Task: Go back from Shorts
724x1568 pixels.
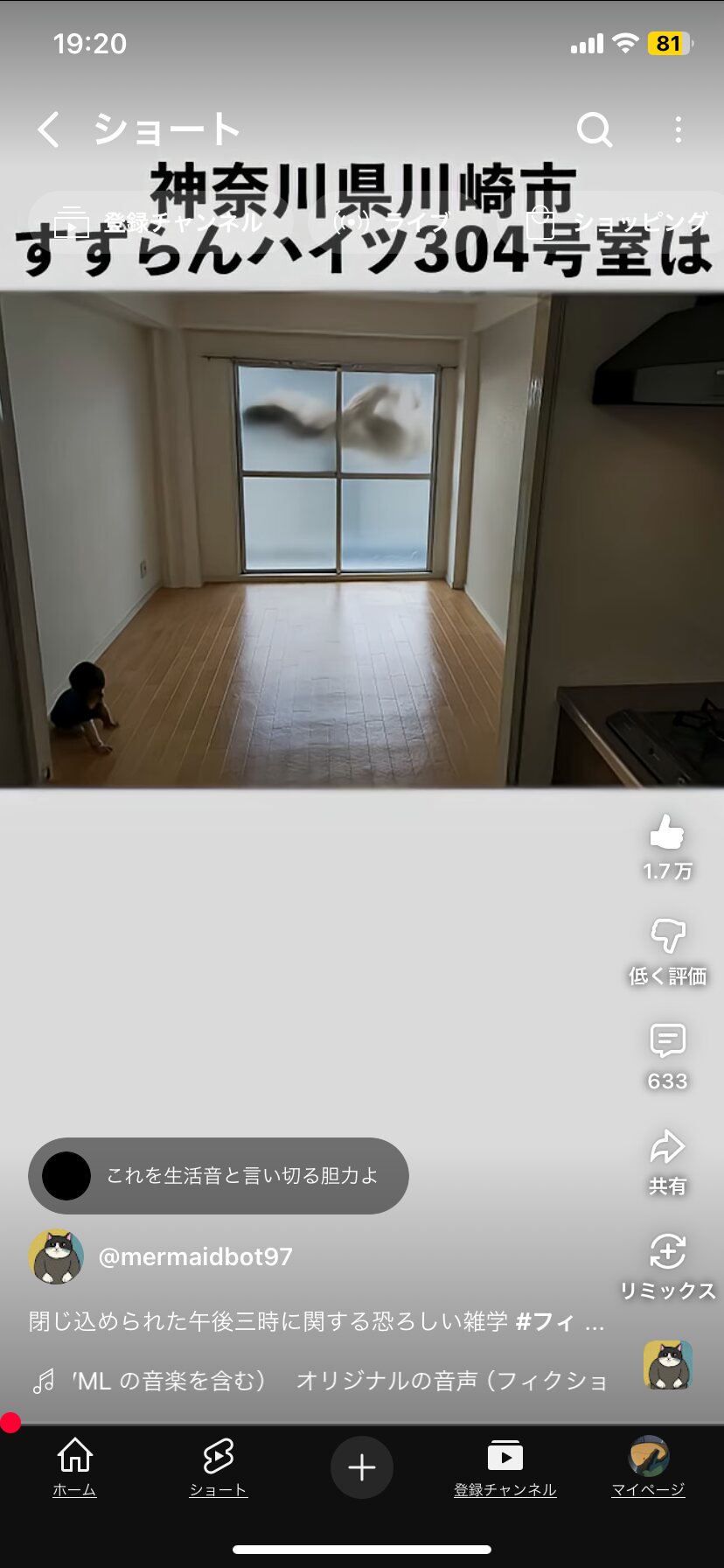Action: pos(49,129)
